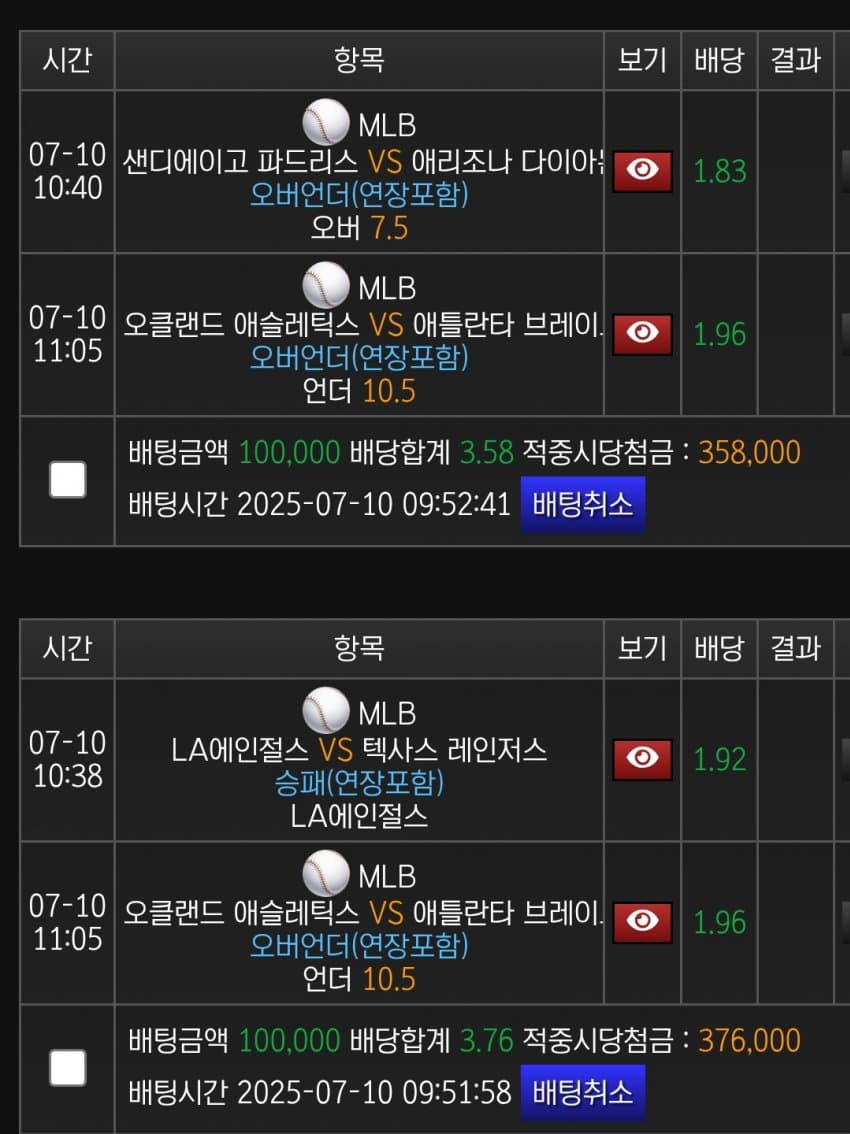View details of the LA Angels vs Texas match
Screen dimensions: 850x1134
(642, 759)
